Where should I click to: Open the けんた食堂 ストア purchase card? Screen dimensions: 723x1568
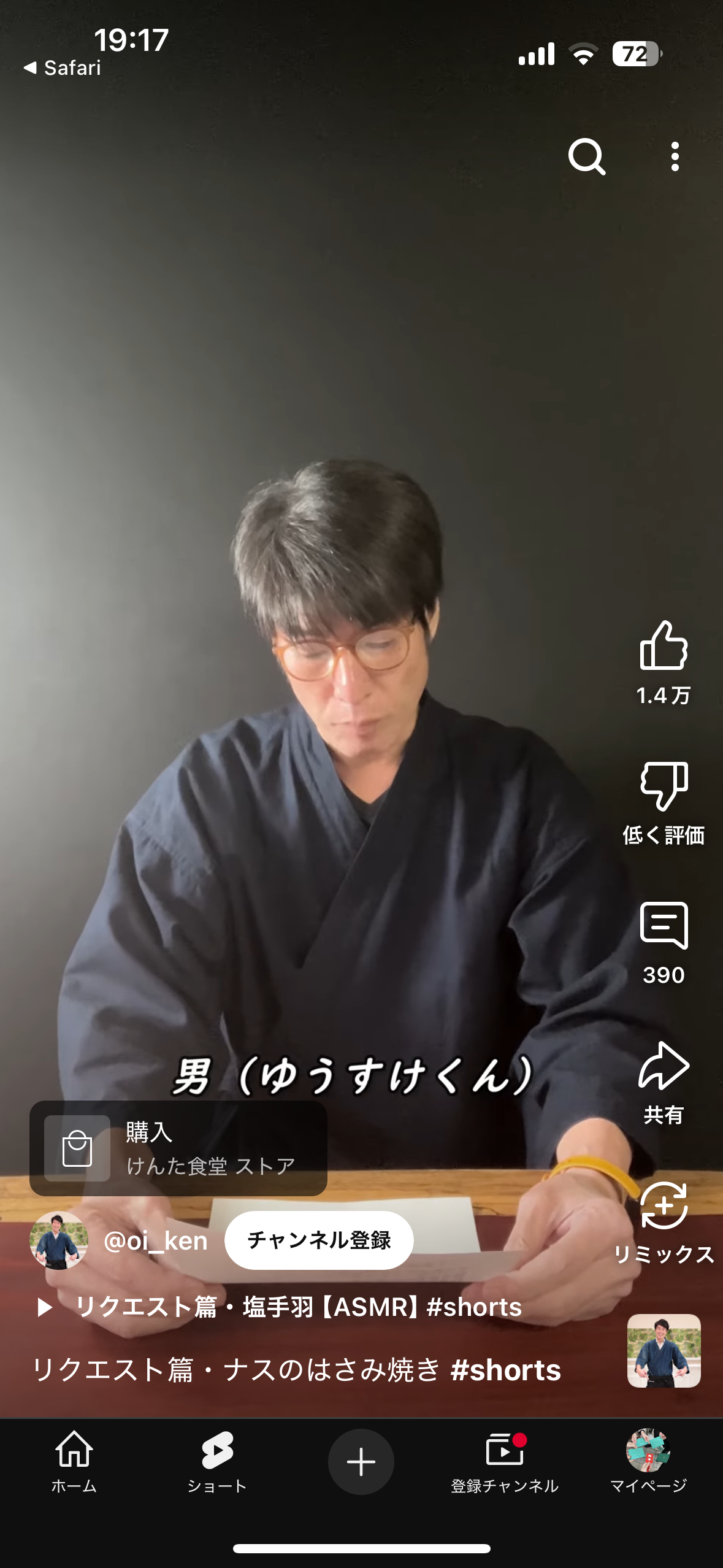[x=178, y=1148]
